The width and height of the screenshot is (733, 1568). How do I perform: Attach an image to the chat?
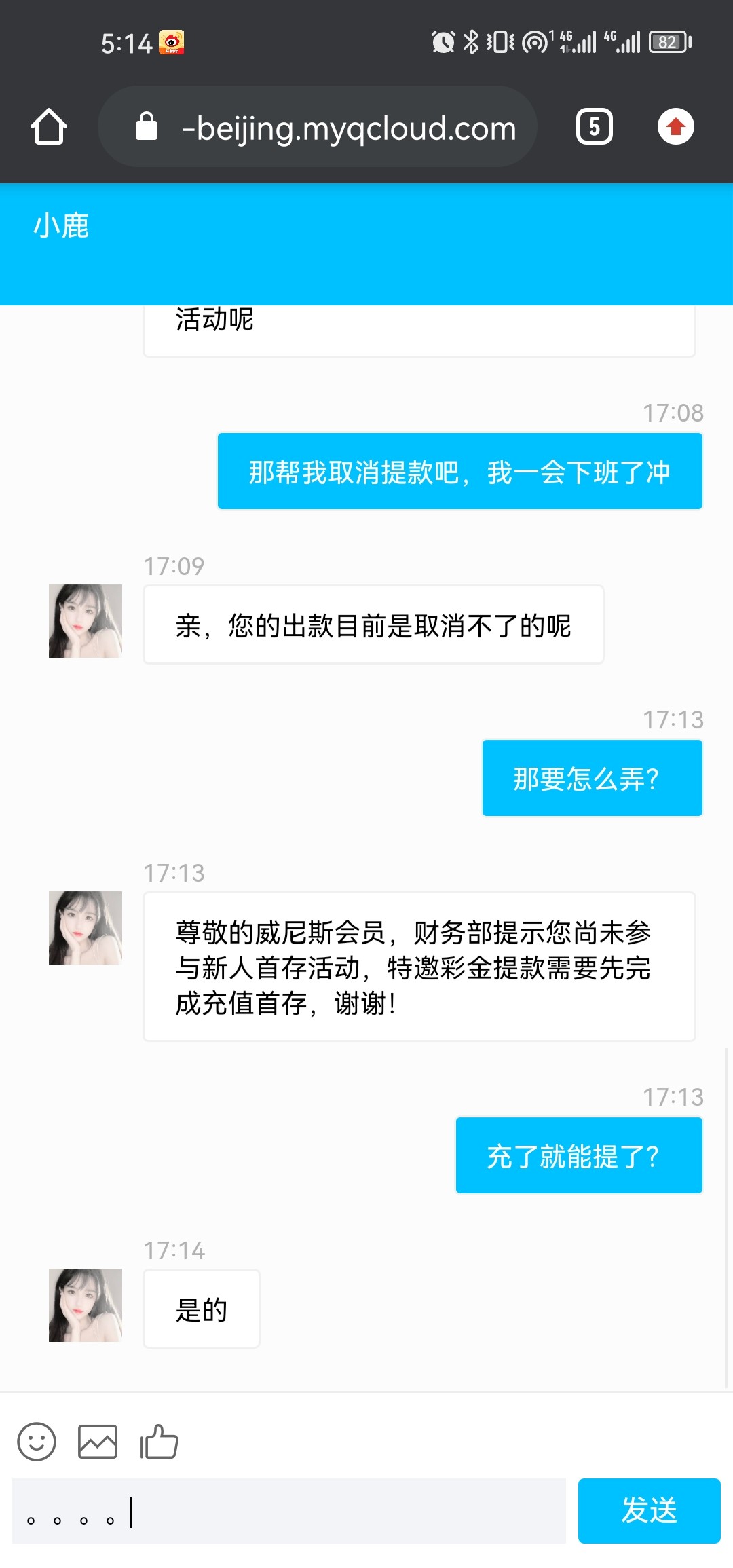98,1441
